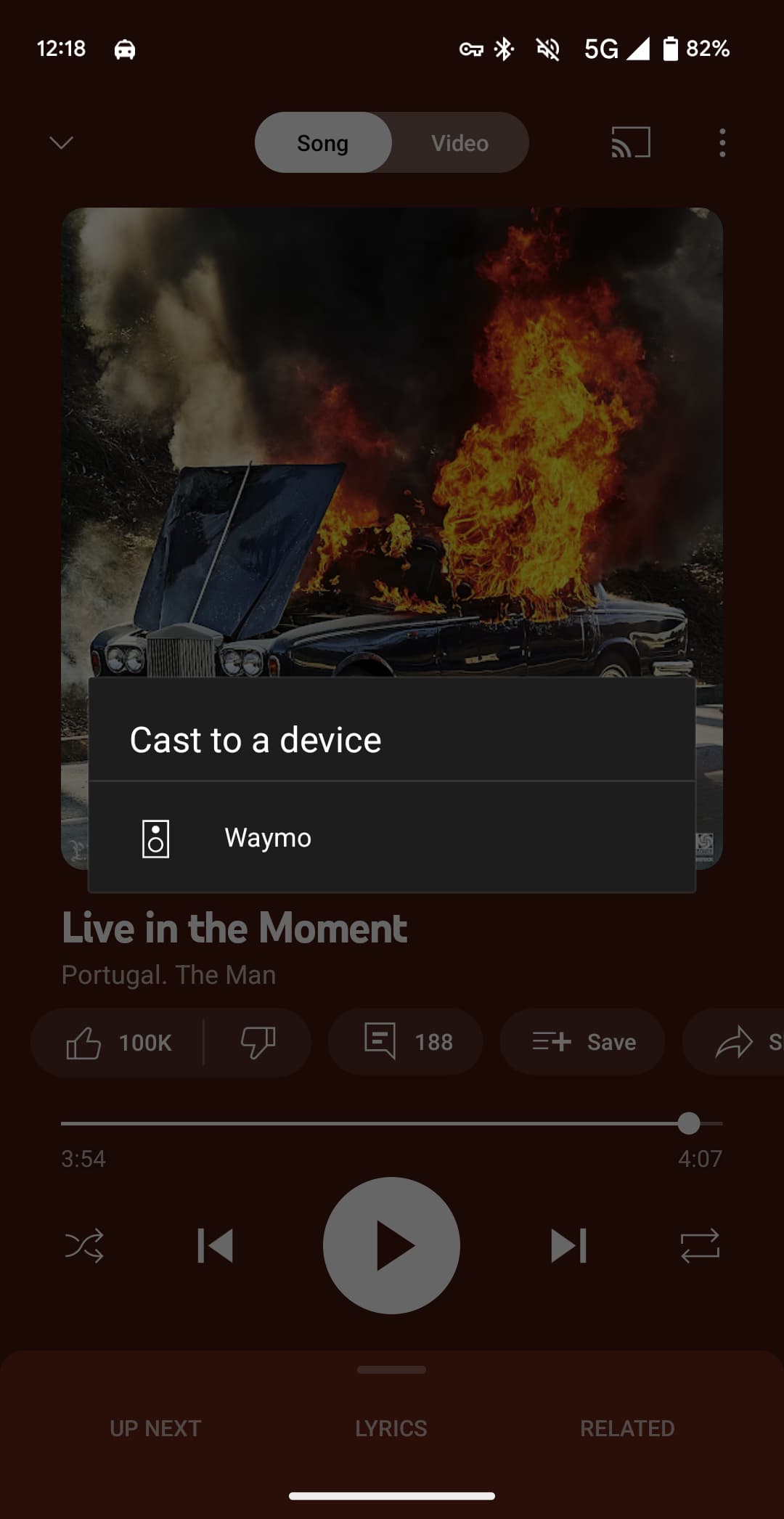Skip to the next track

568,1246
